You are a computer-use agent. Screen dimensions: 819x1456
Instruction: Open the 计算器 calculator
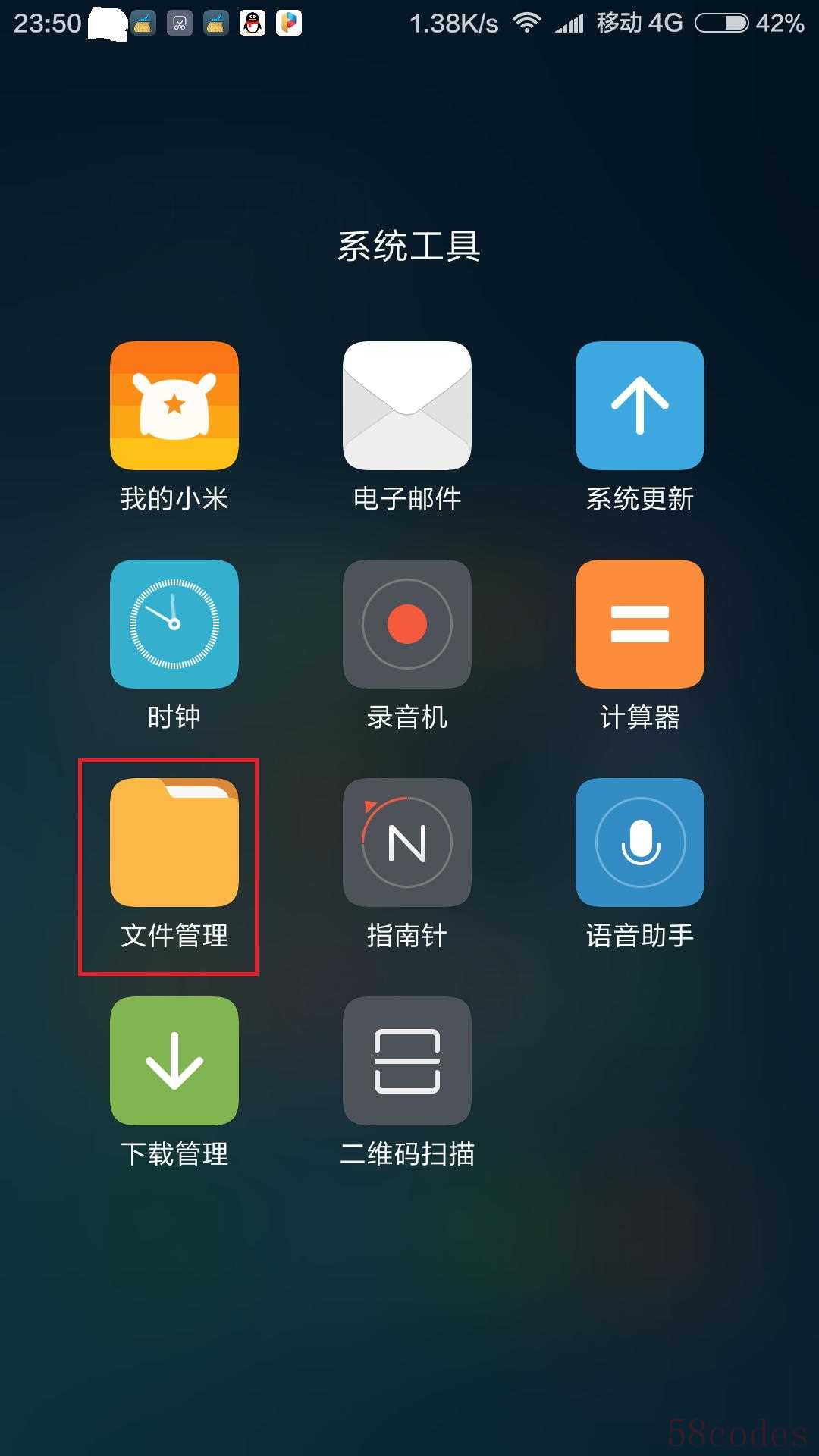tap(639, 623)
